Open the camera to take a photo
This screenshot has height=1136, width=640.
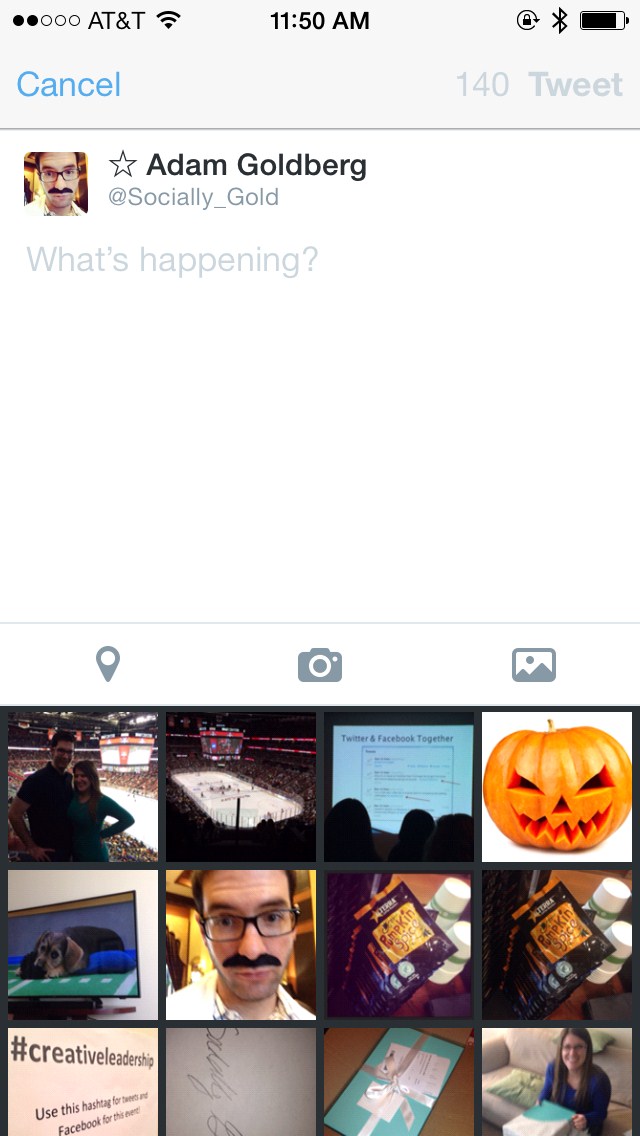[320, 664]
